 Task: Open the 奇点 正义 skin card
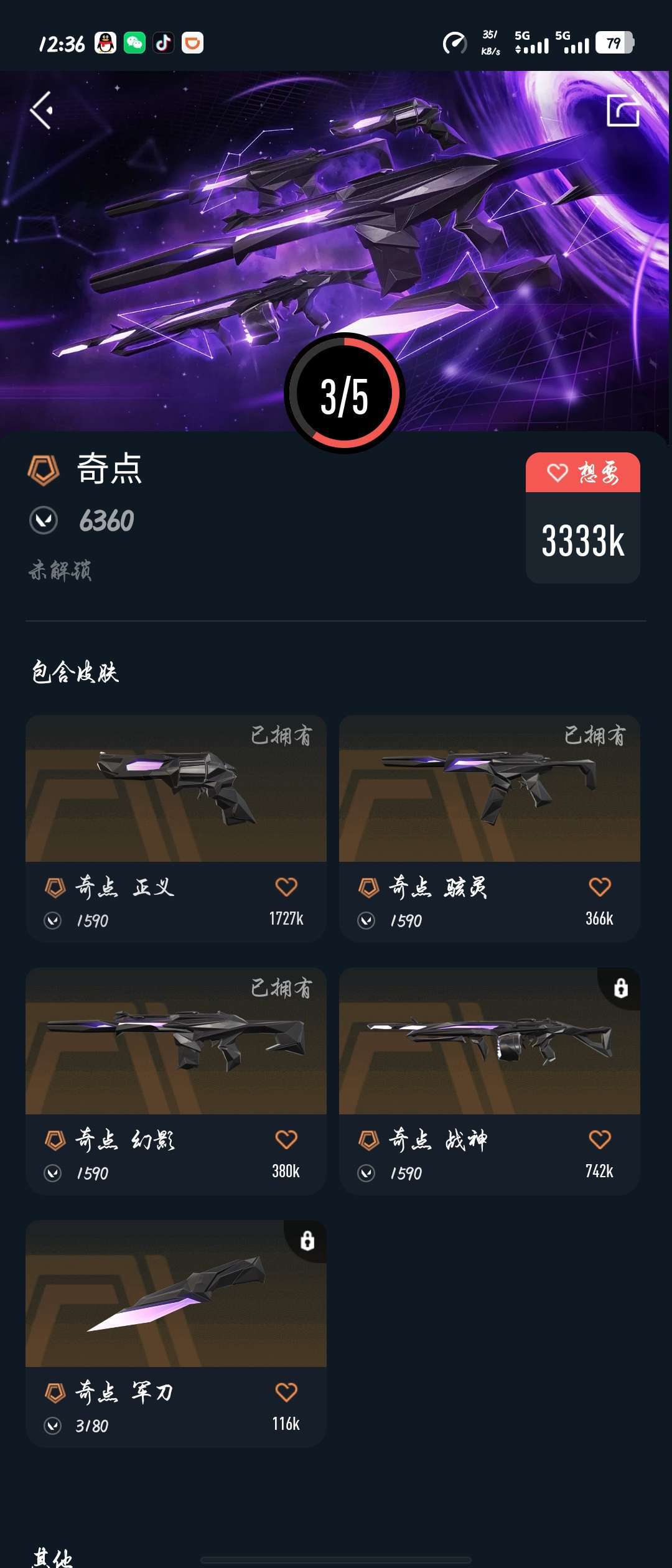175,789
